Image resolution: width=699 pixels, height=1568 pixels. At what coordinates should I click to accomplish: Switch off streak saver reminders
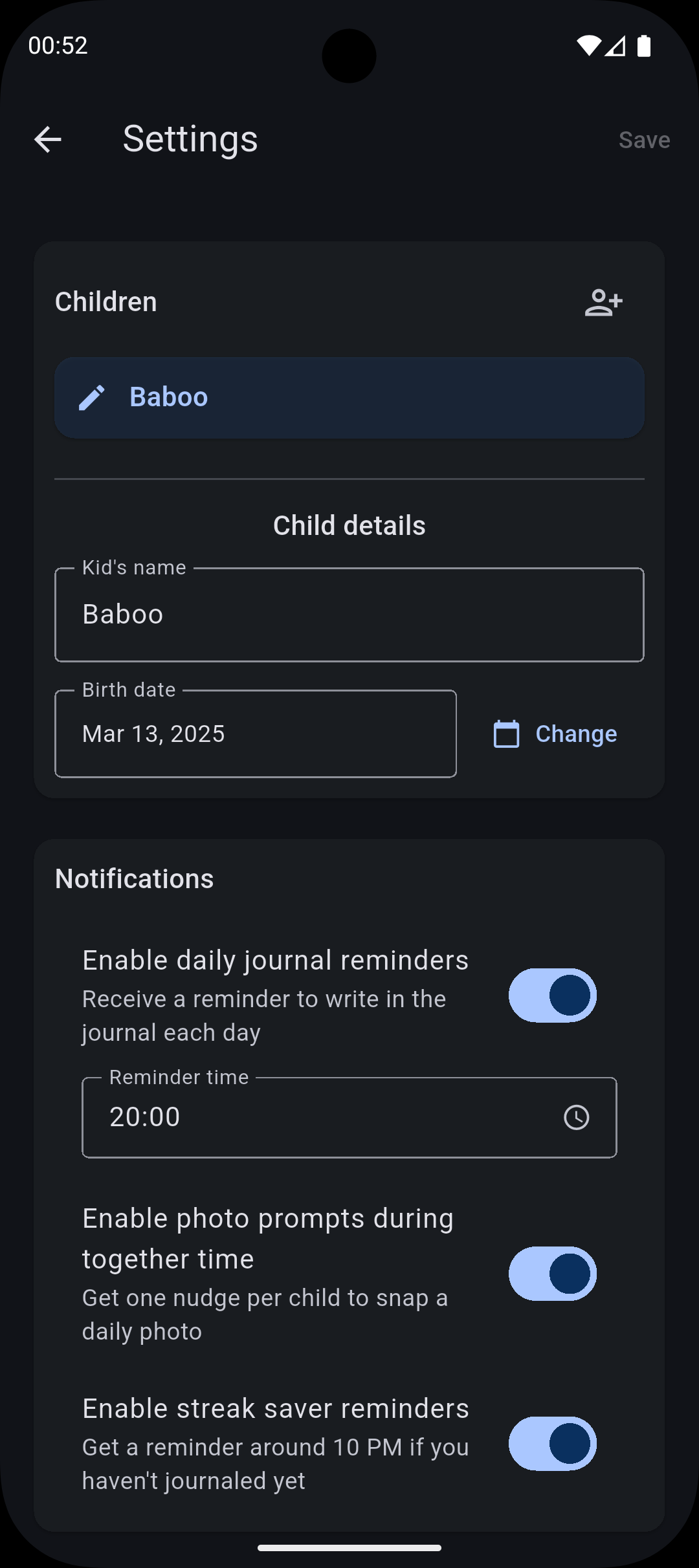(x=552, y=1443)
